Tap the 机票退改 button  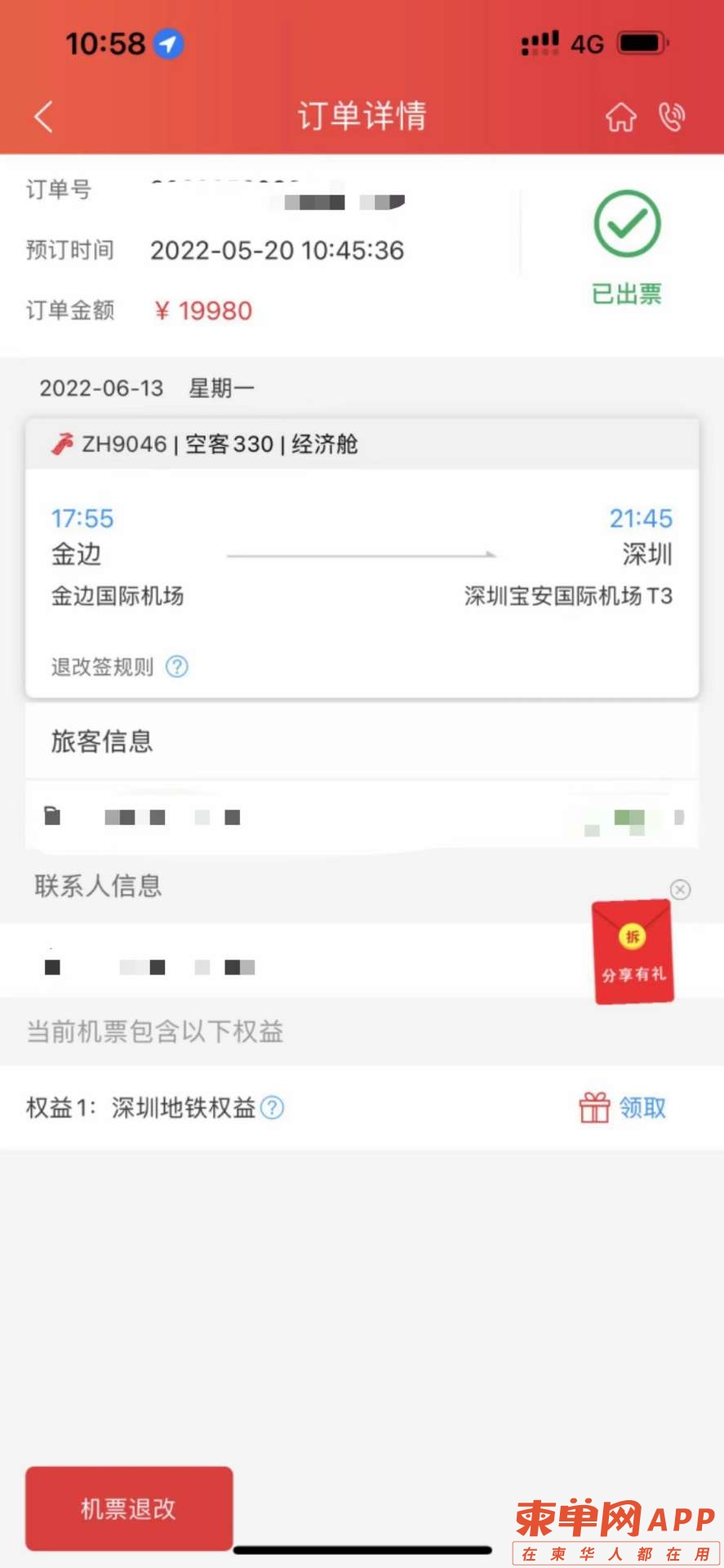tap(129, 1508)
